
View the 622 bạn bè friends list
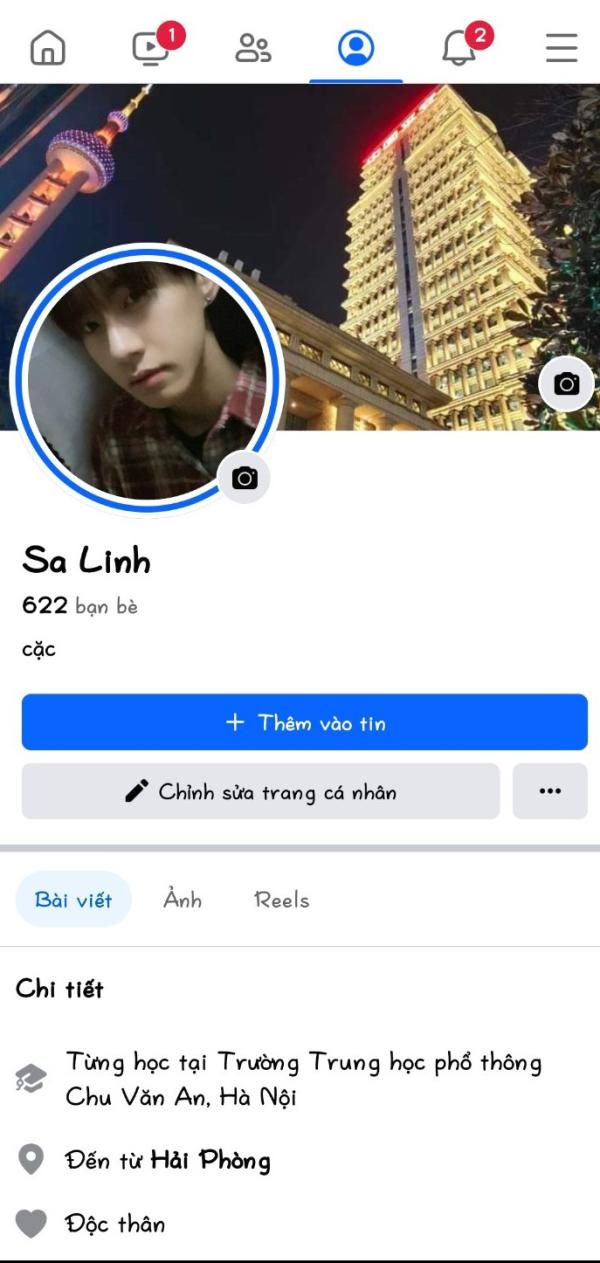pos(80,605)
